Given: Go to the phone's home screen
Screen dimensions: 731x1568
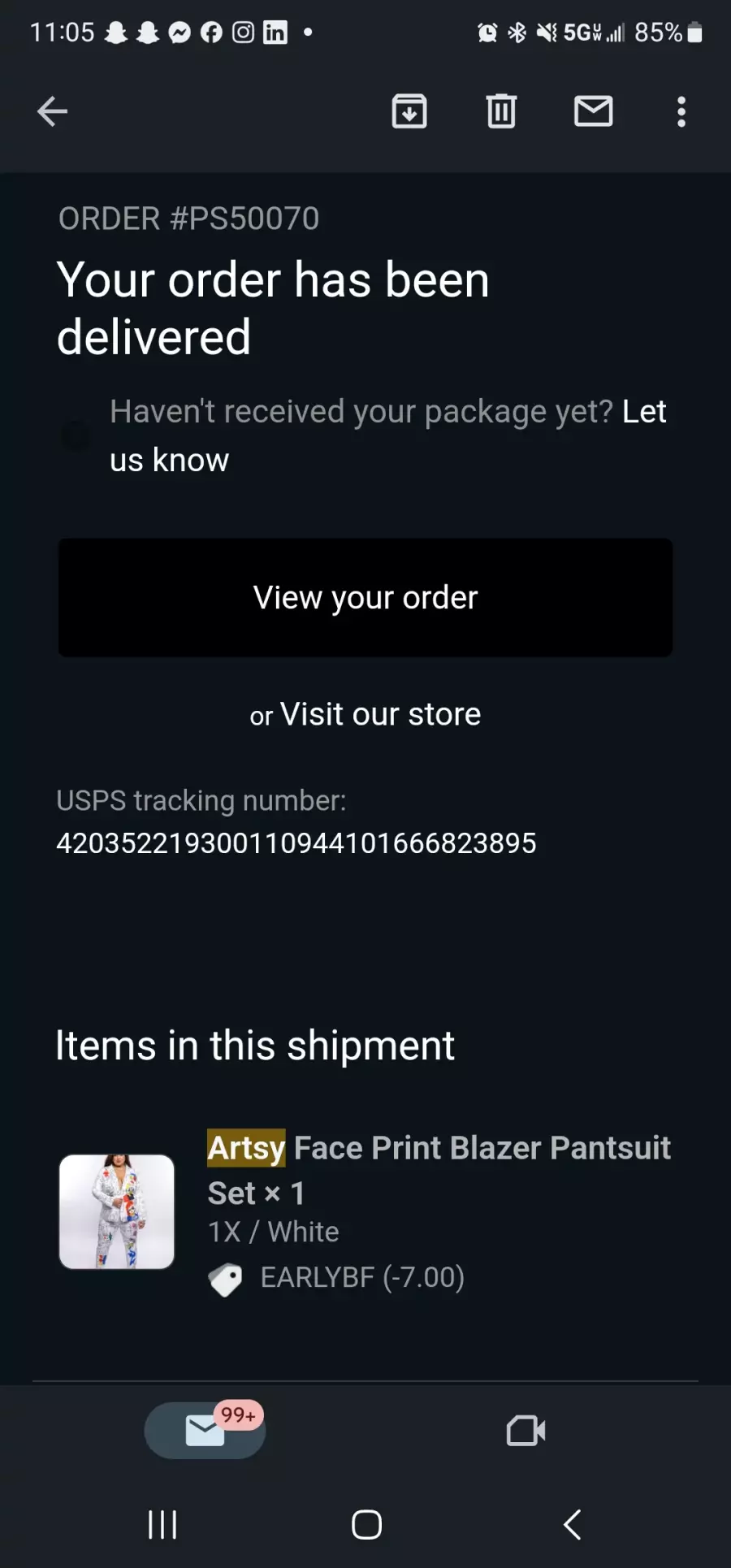Looking at the screenshot, I should coord(366,1525).
